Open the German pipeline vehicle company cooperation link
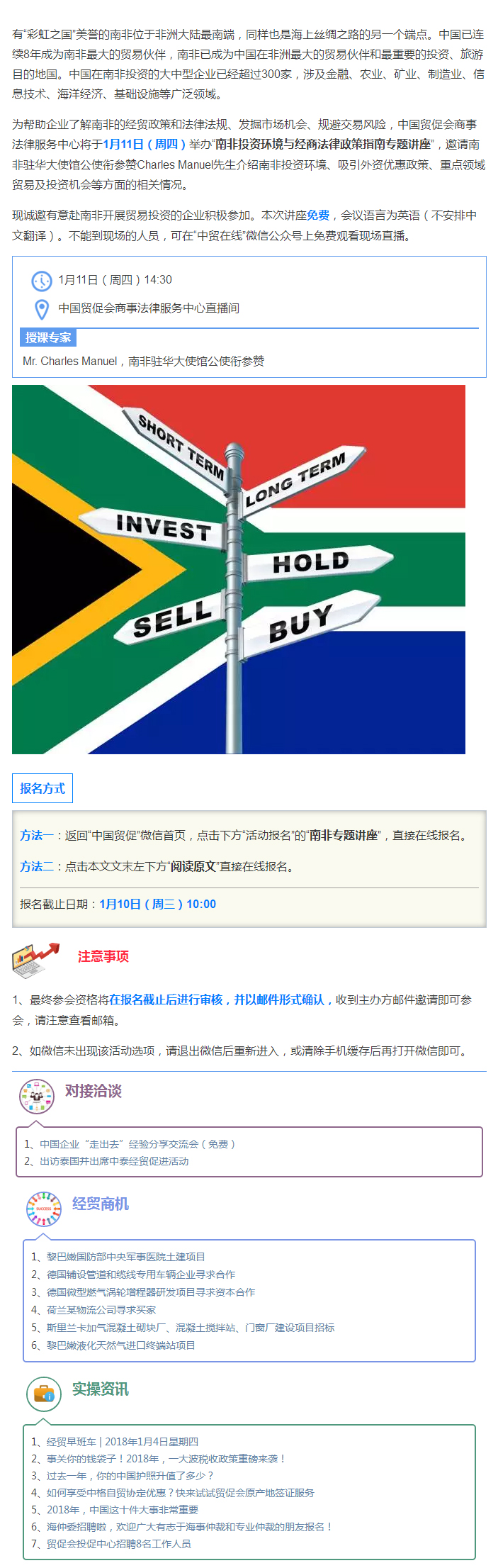Image resolution: width=498 pixels, height=1568 pixels. [141, 1274]
